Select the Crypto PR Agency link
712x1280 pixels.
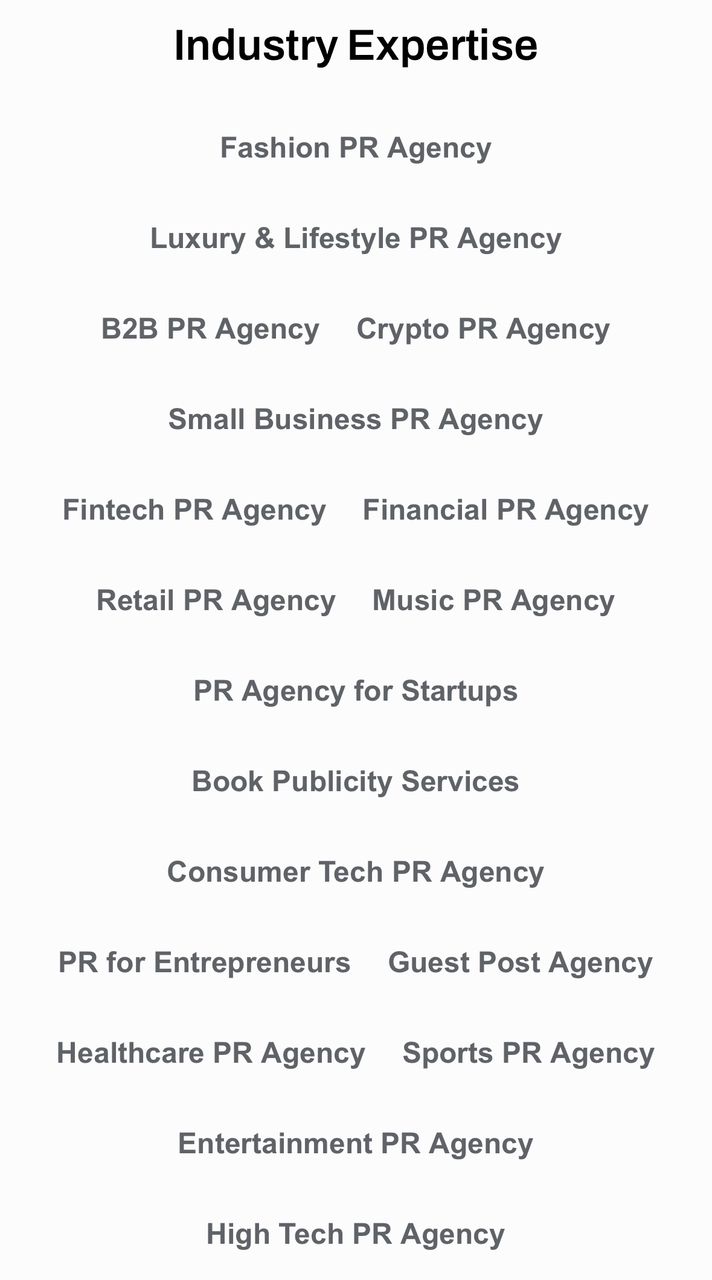(483, 329)
